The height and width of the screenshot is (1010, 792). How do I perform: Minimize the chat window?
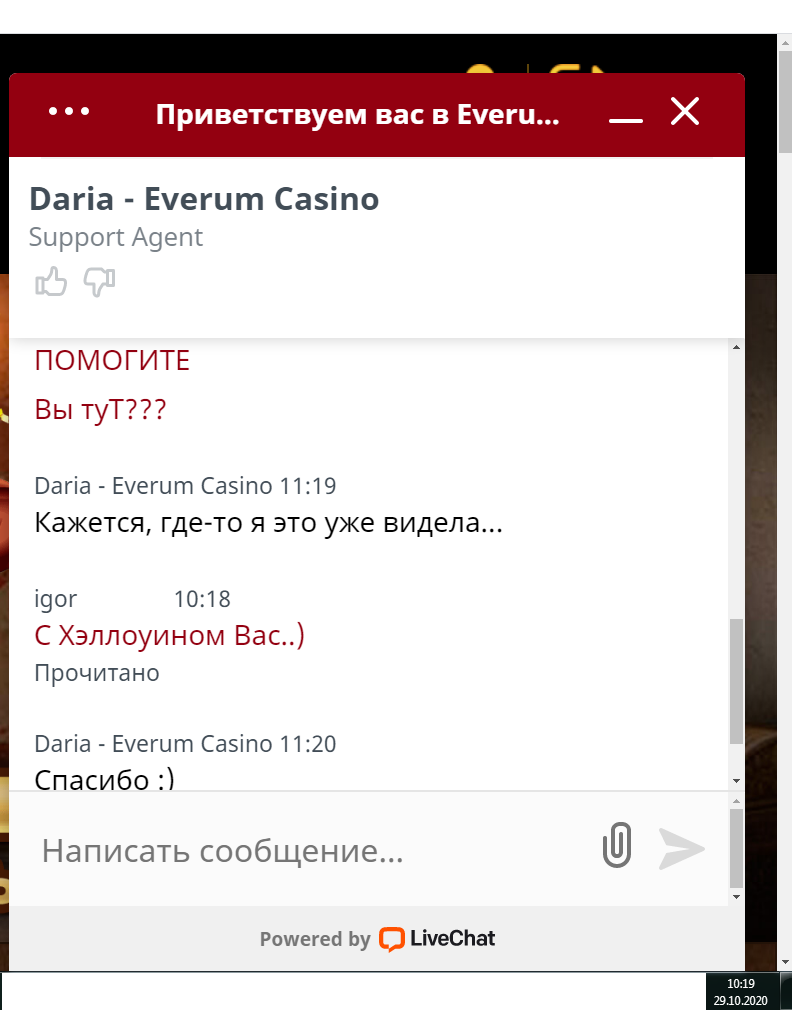click(x=626, y=115)
